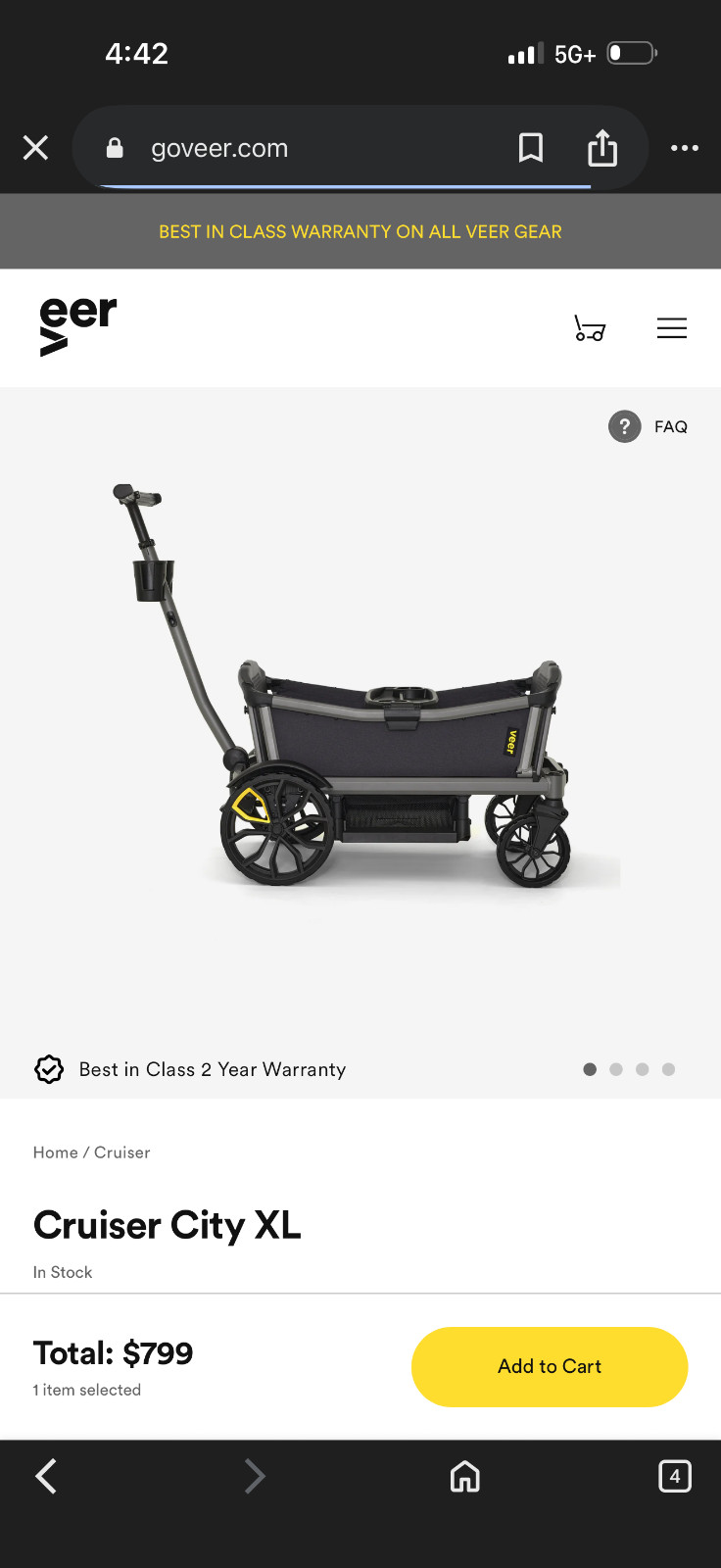Add the Cruiser City XL to cart
The image size is (721, 1568).
550,1366
